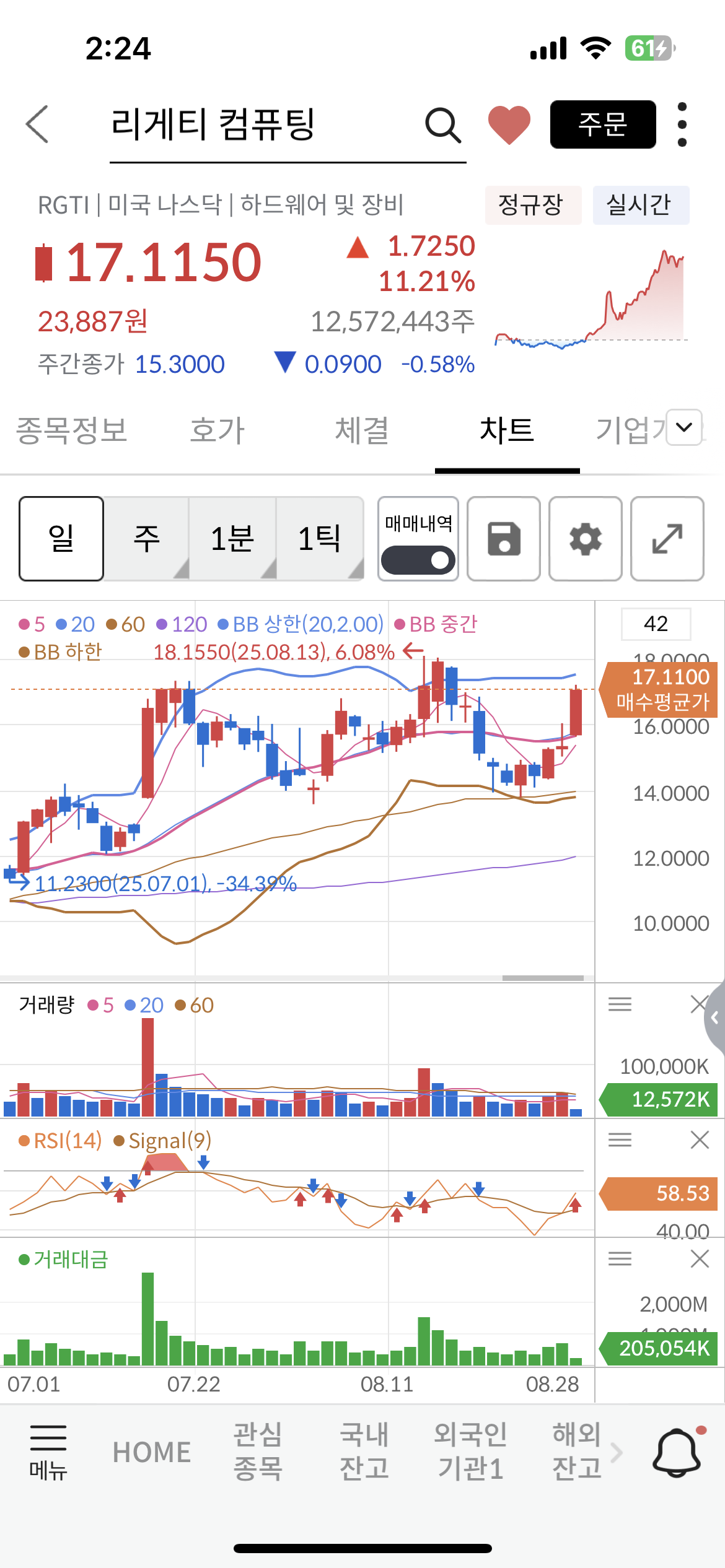The image size is (725, 1568).
Task: Select the 주 weekly chart interval
Action: point(146,539)
